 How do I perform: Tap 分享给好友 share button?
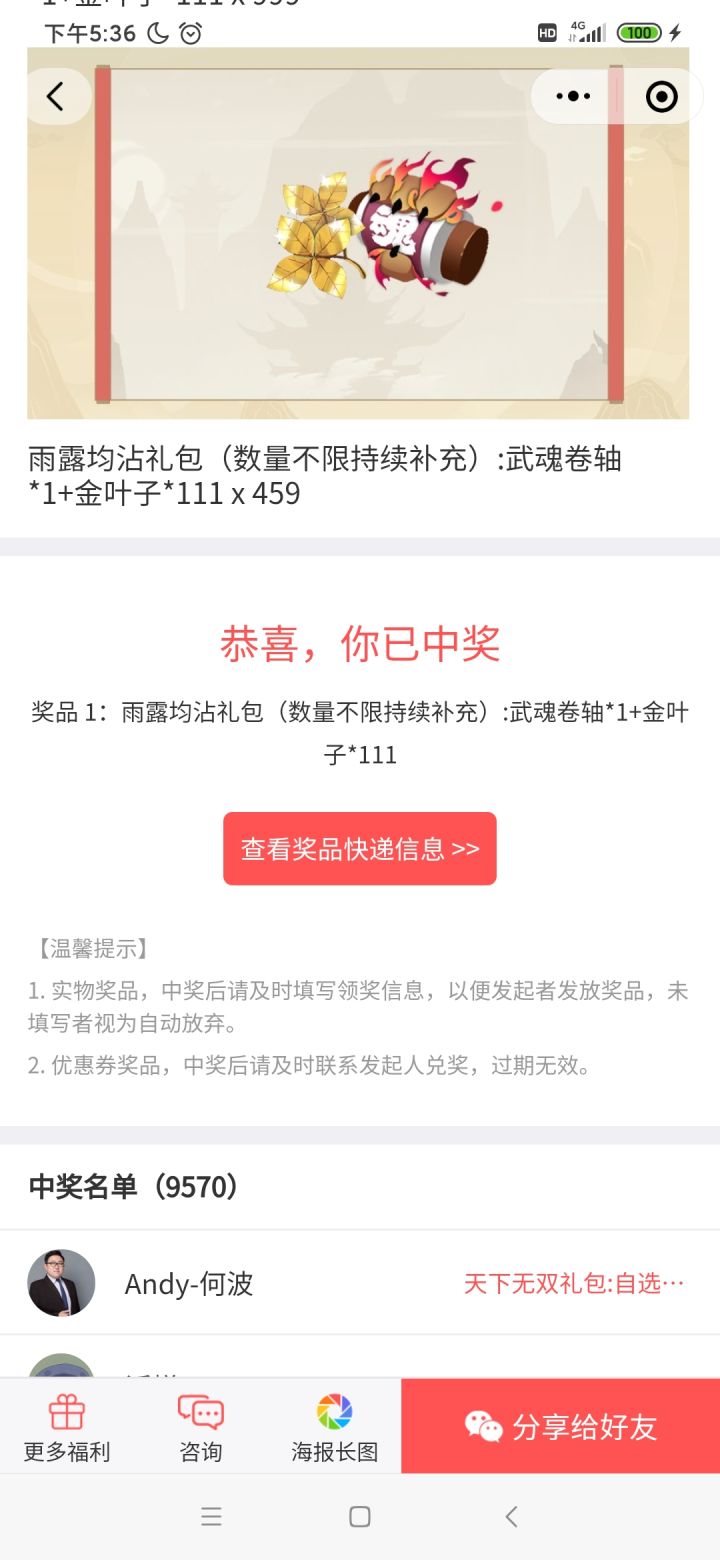pyautogui.click(x=560, y=1426)
